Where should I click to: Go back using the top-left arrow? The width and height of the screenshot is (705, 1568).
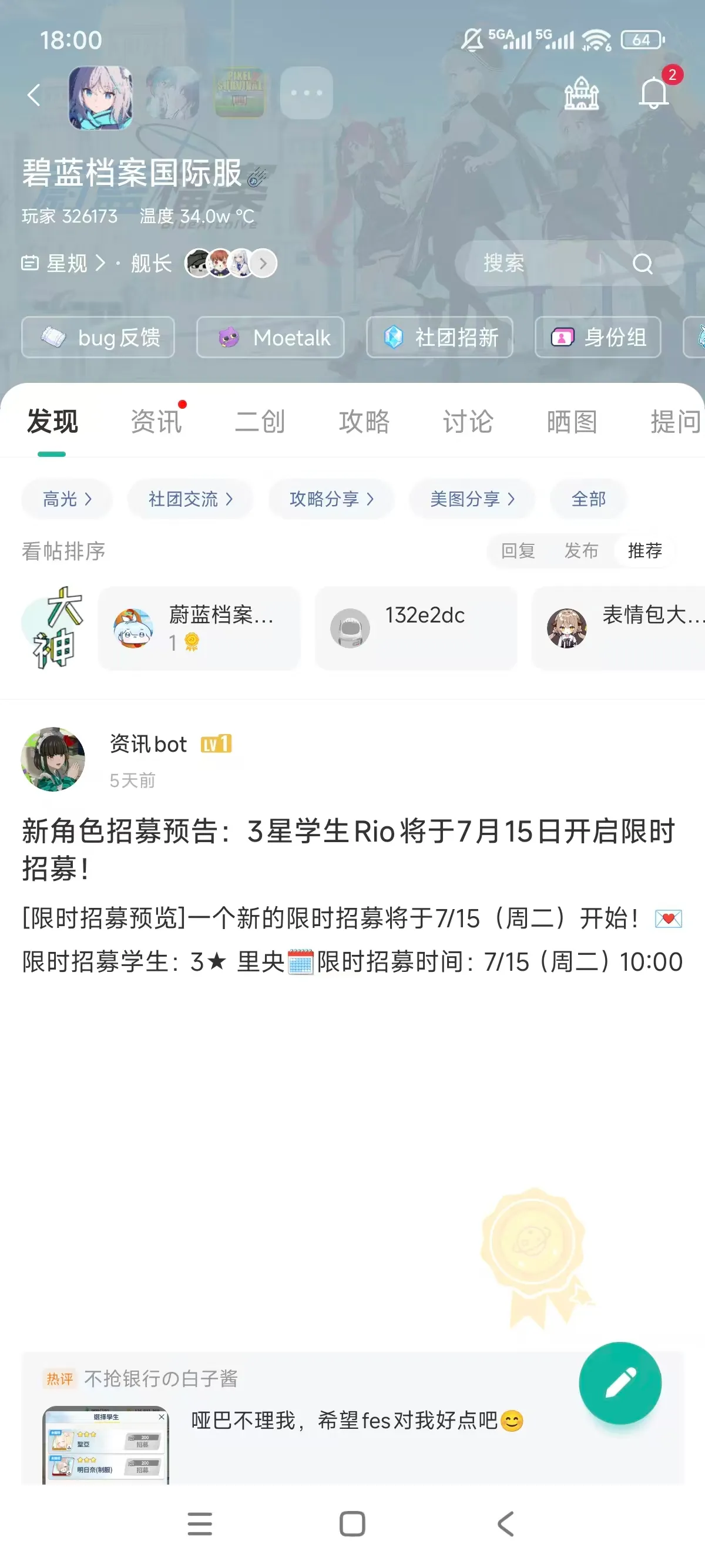(x=34, y=95)
